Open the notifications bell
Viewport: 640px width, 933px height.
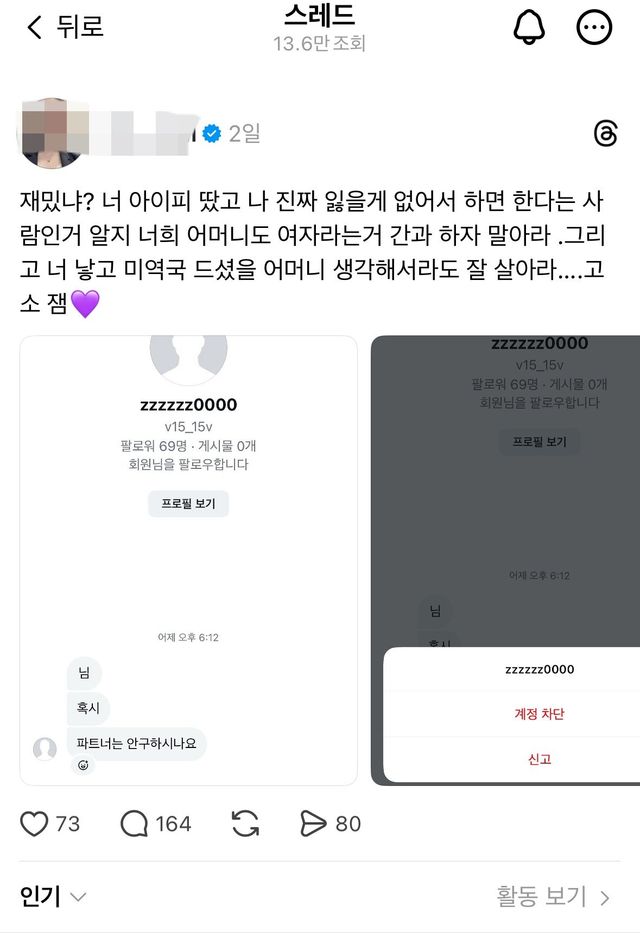530,27
